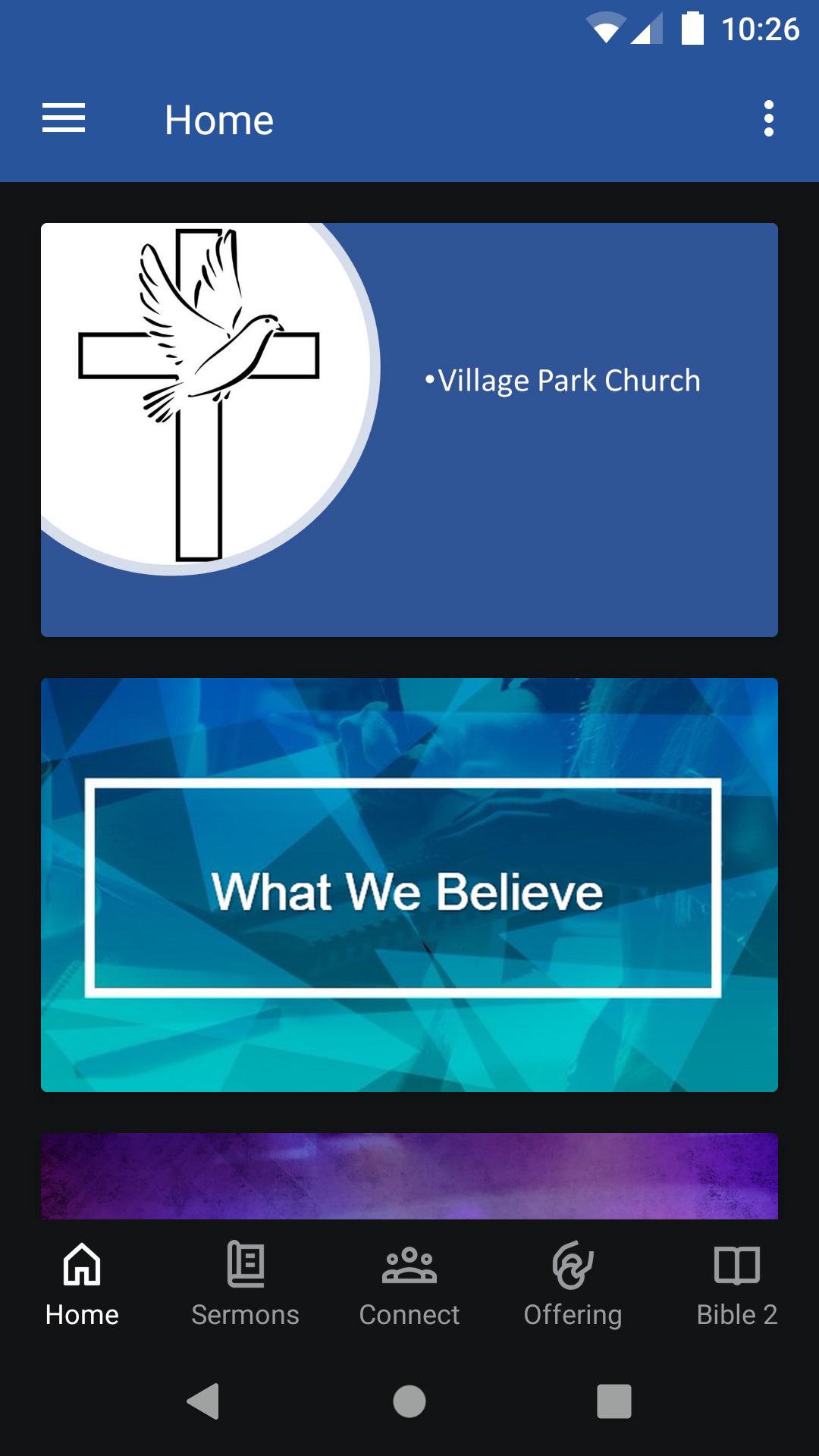
Task: Select the Home tab
Action: [82, 1283]
